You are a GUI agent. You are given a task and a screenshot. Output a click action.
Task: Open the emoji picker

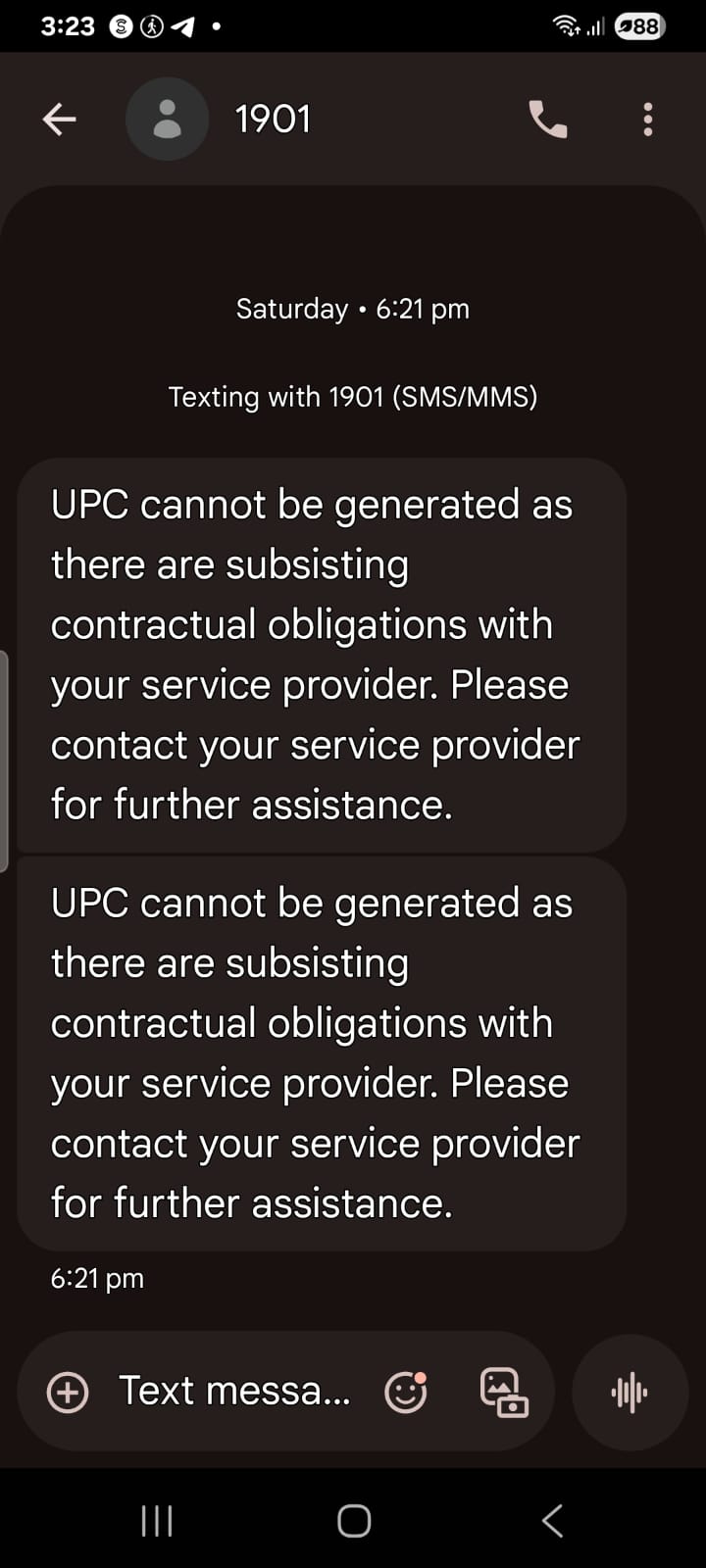(x=405, y=1392)
